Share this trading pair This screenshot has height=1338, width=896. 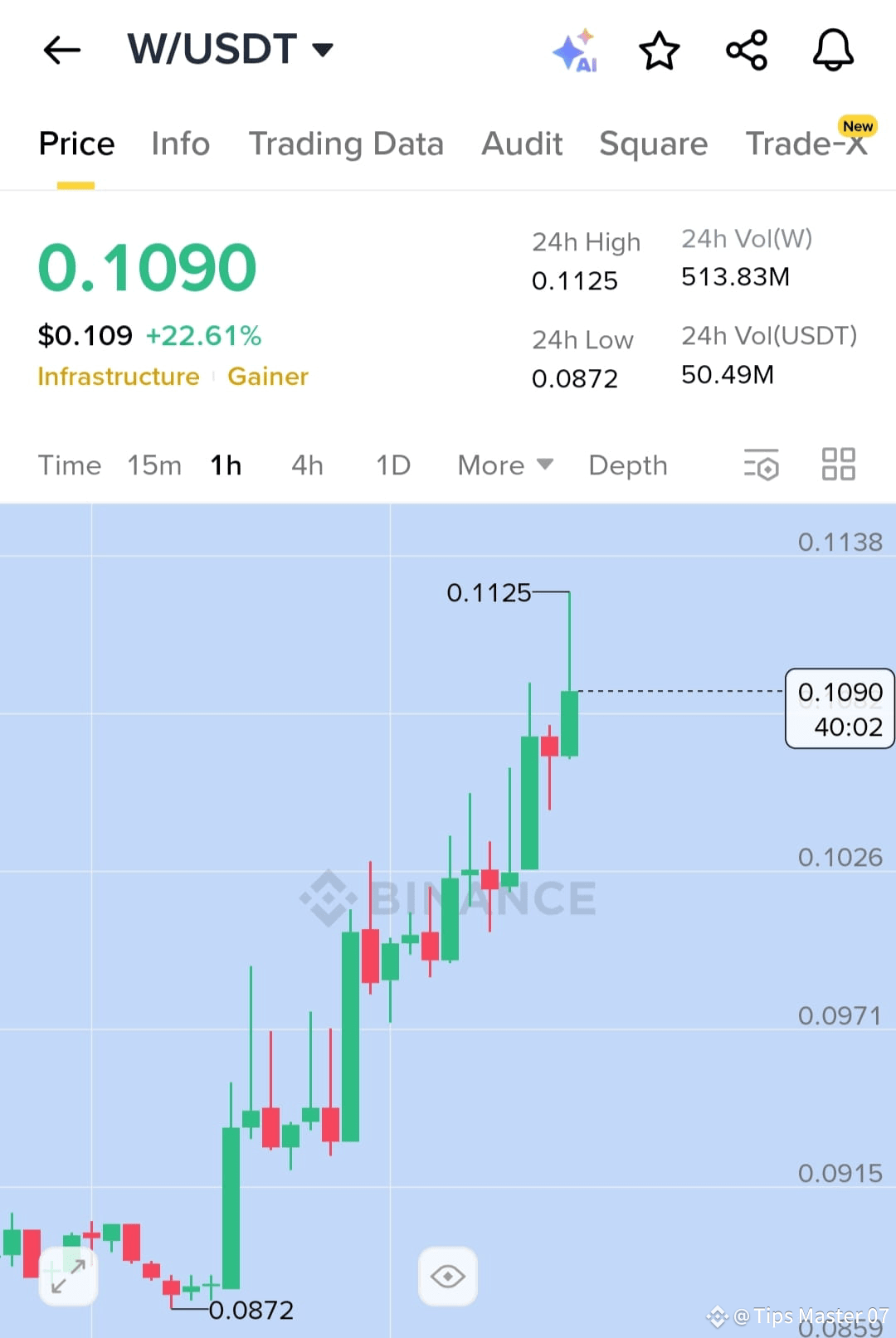point(747,51)
